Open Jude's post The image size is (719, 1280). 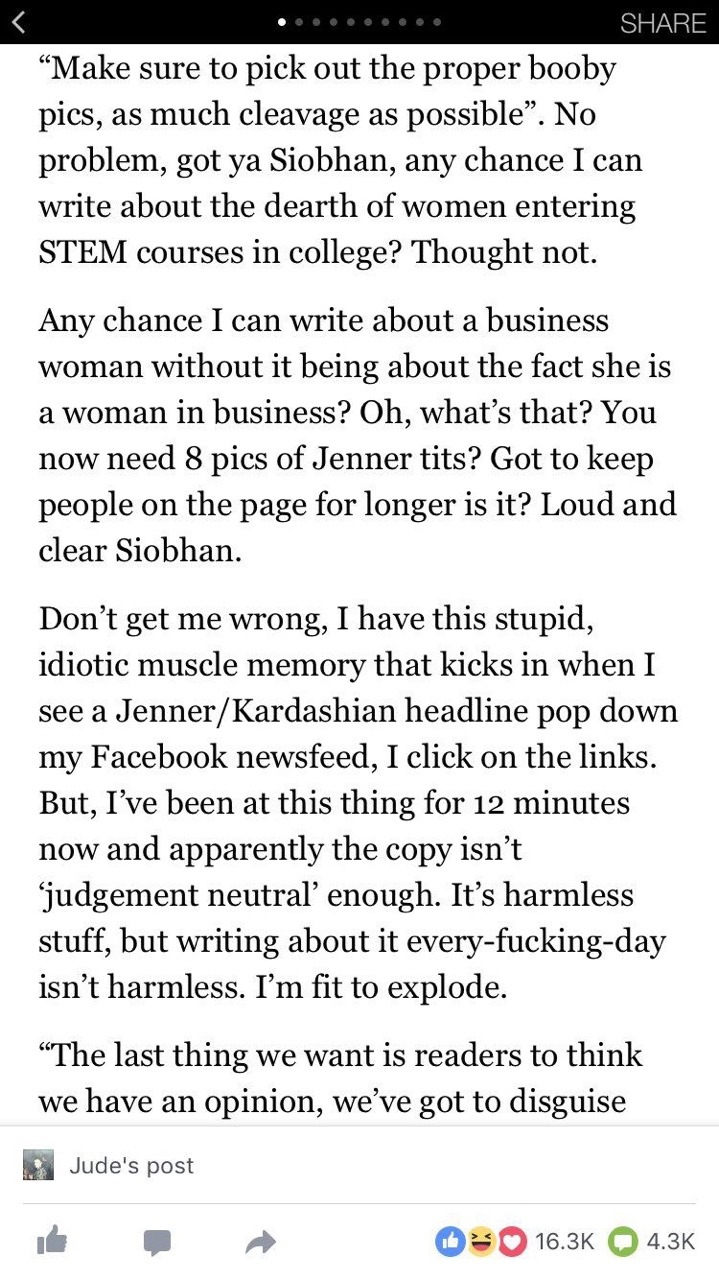point(131,1165)
